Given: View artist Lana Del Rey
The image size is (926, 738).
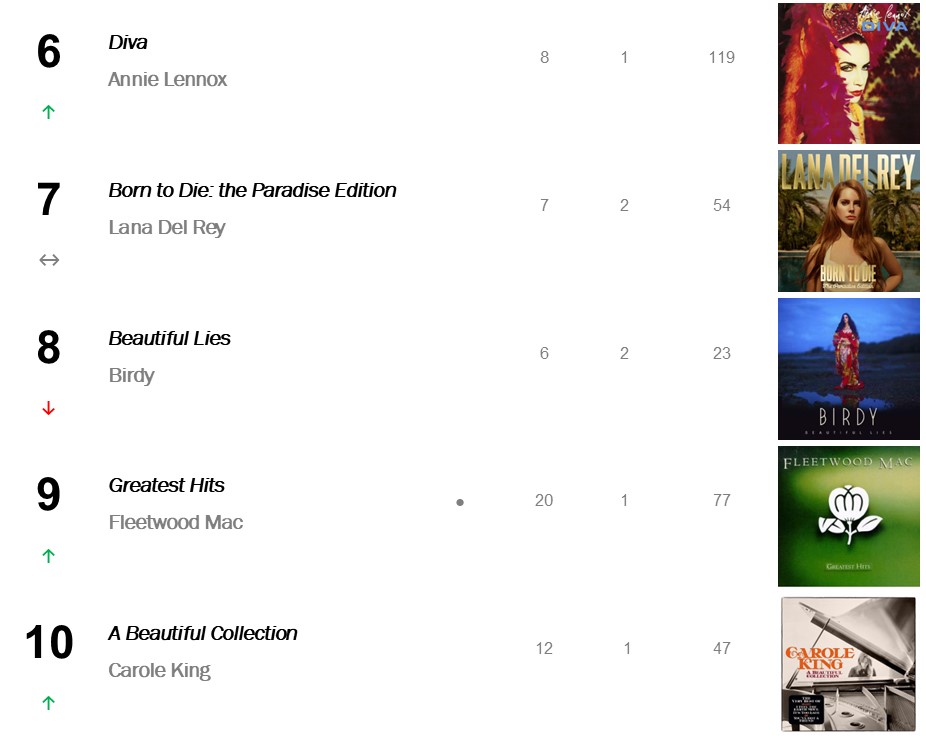Looking at the screenshot, I should (166, 227).
